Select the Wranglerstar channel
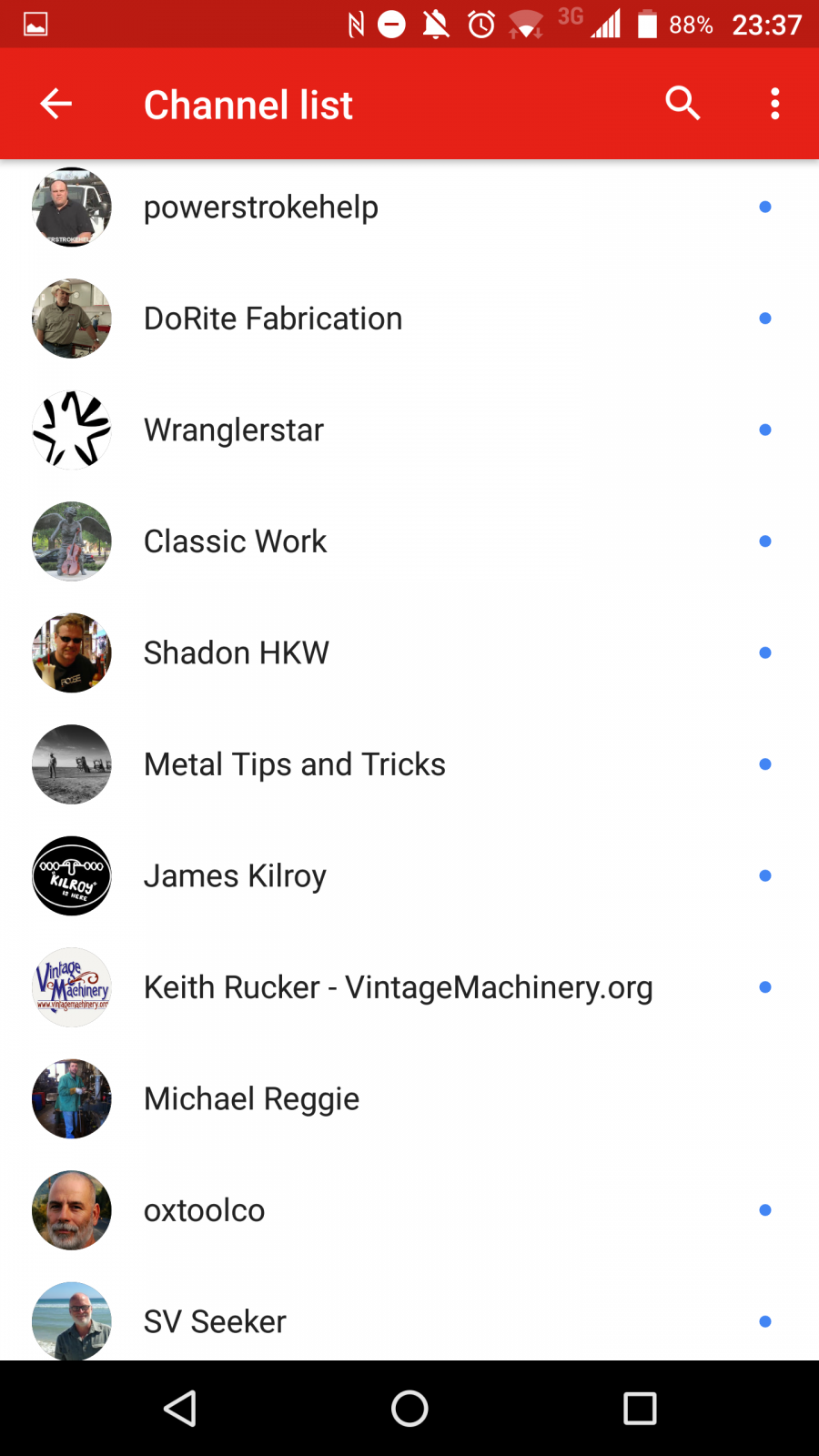 click(x=409, y=430)
